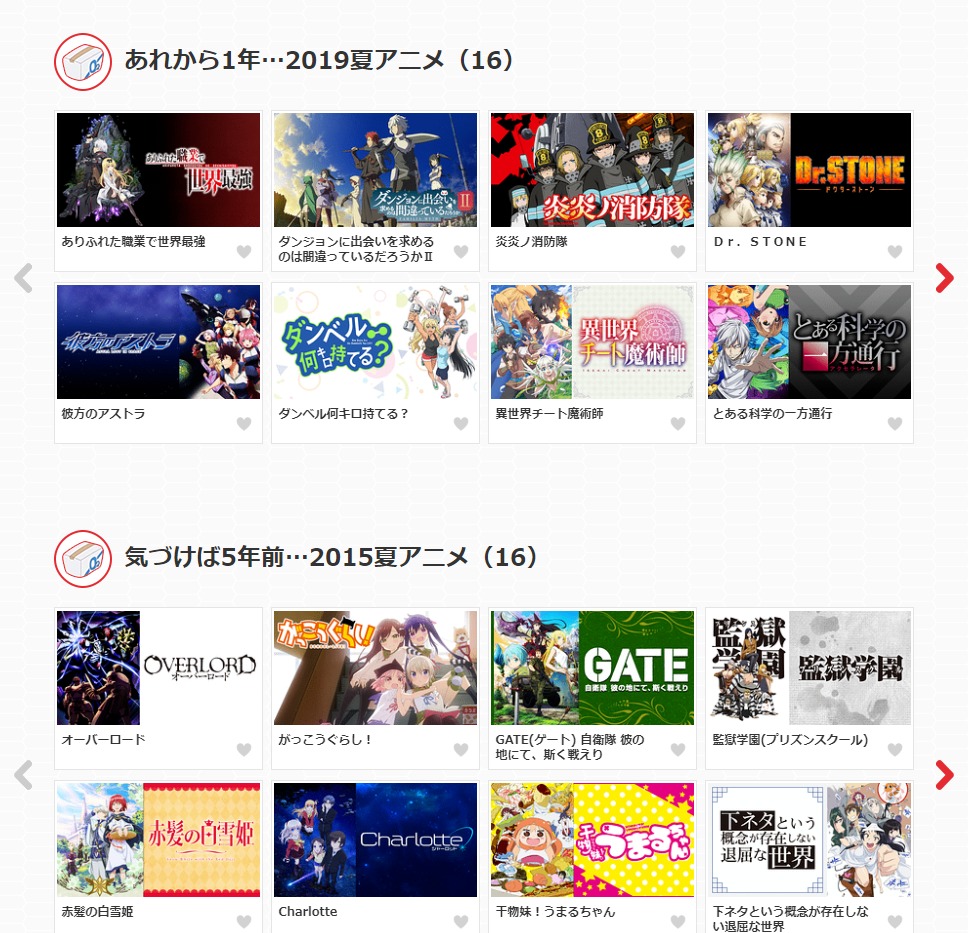Show next 2019夏アニメ titles with right arrow
This screenshot has height=933, width=968.
[x=944, y=277]
